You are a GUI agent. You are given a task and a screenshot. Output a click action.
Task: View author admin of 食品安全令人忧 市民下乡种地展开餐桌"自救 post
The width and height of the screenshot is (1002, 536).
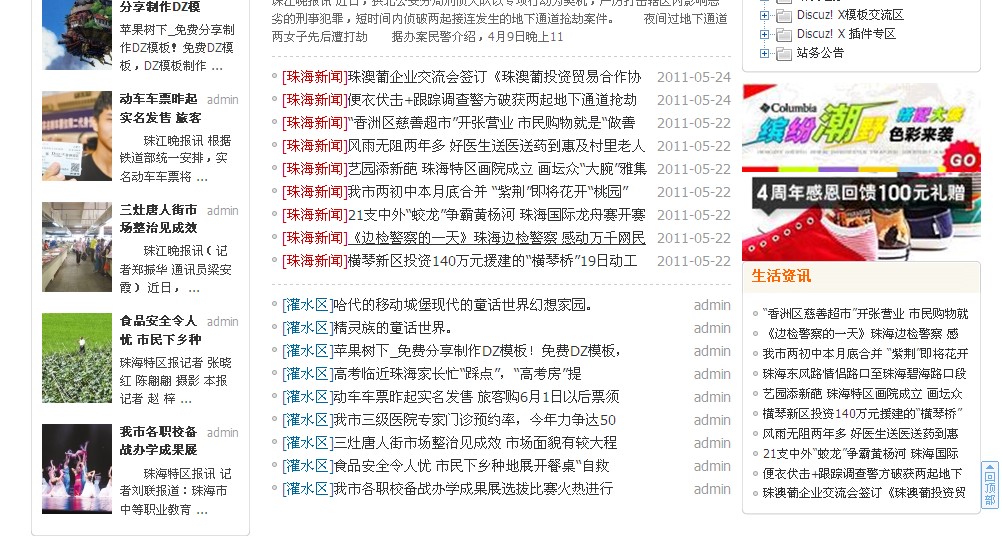click(712, 466)
